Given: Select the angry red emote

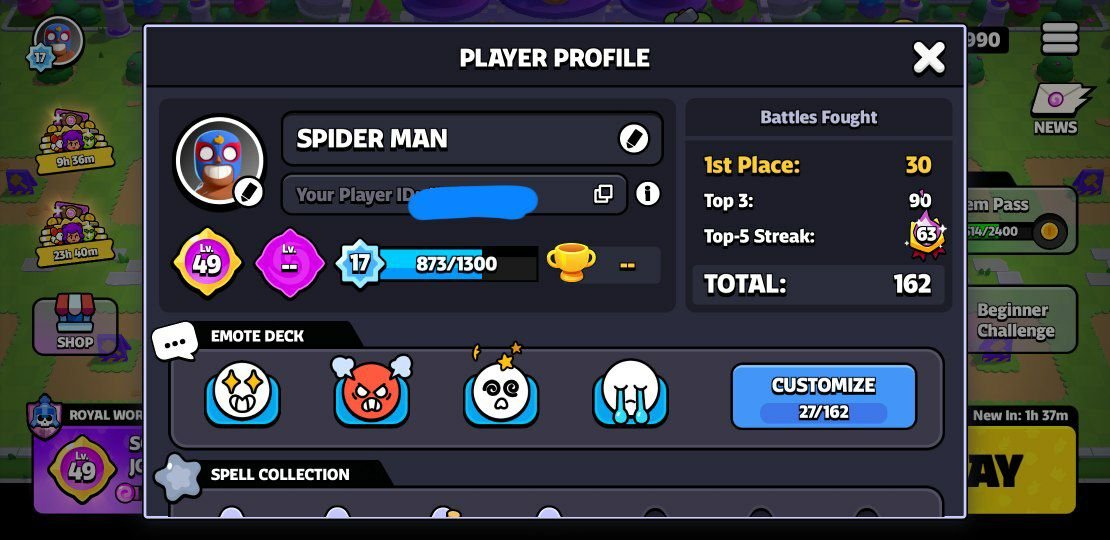Looking at the screenshot, I should pyautogui.click(x=371, y=392).
